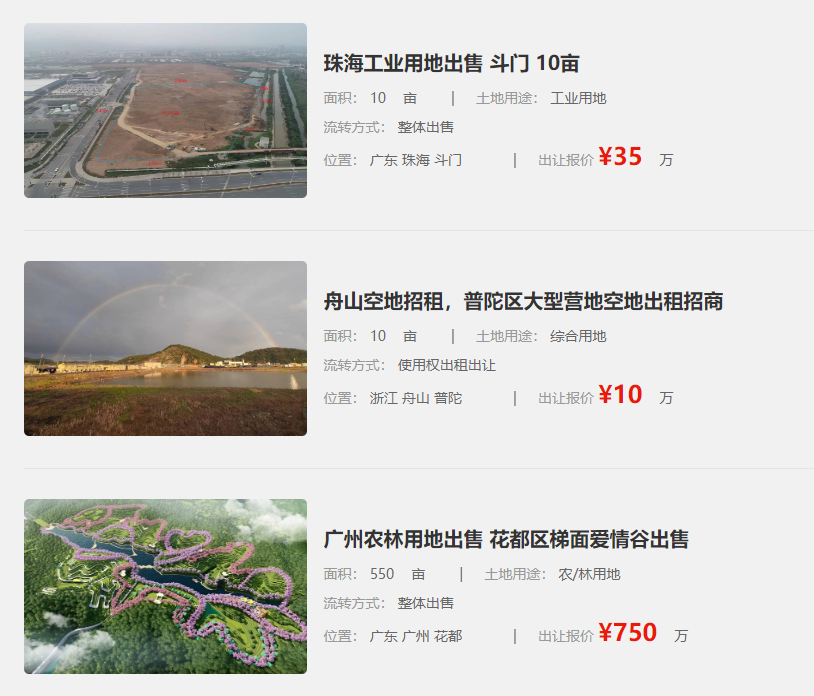Open the 珠海工业用地出售 斗门 10亩 listing
This screenshot has width=814, height=696.
[x=451, y=63]
